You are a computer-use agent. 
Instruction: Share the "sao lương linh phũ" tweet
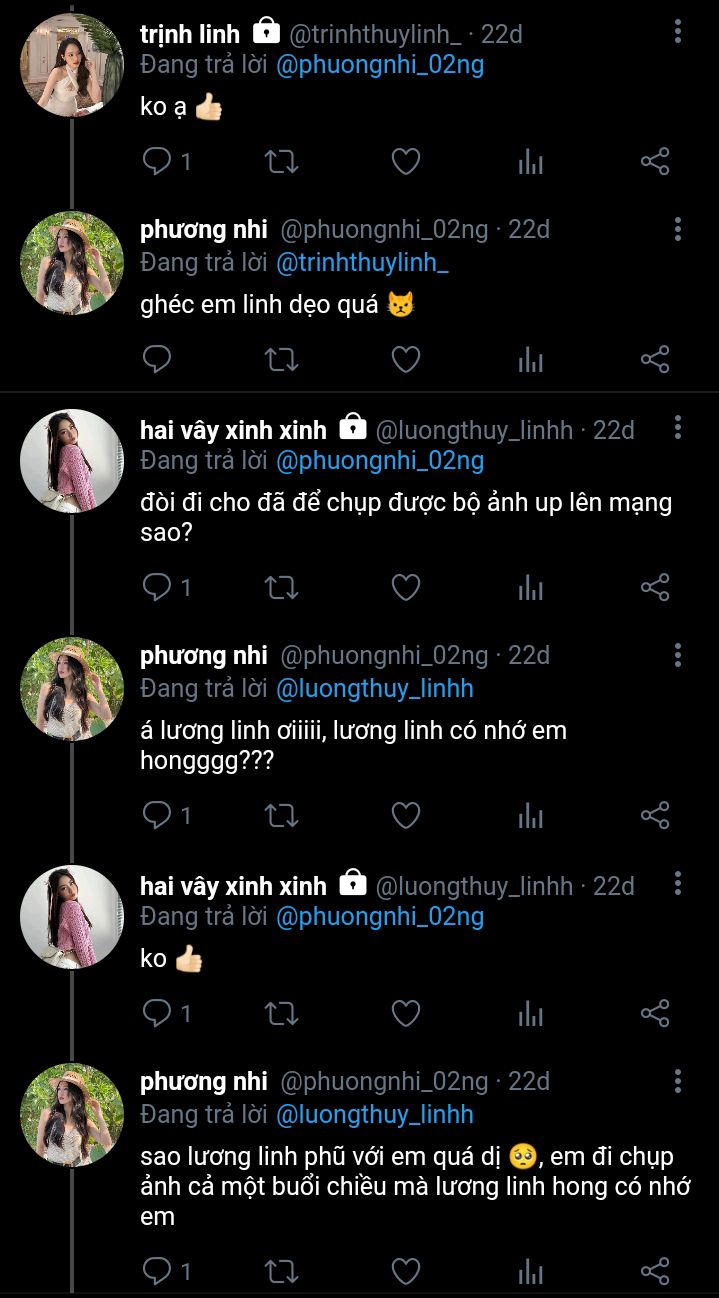[655, 1271]
